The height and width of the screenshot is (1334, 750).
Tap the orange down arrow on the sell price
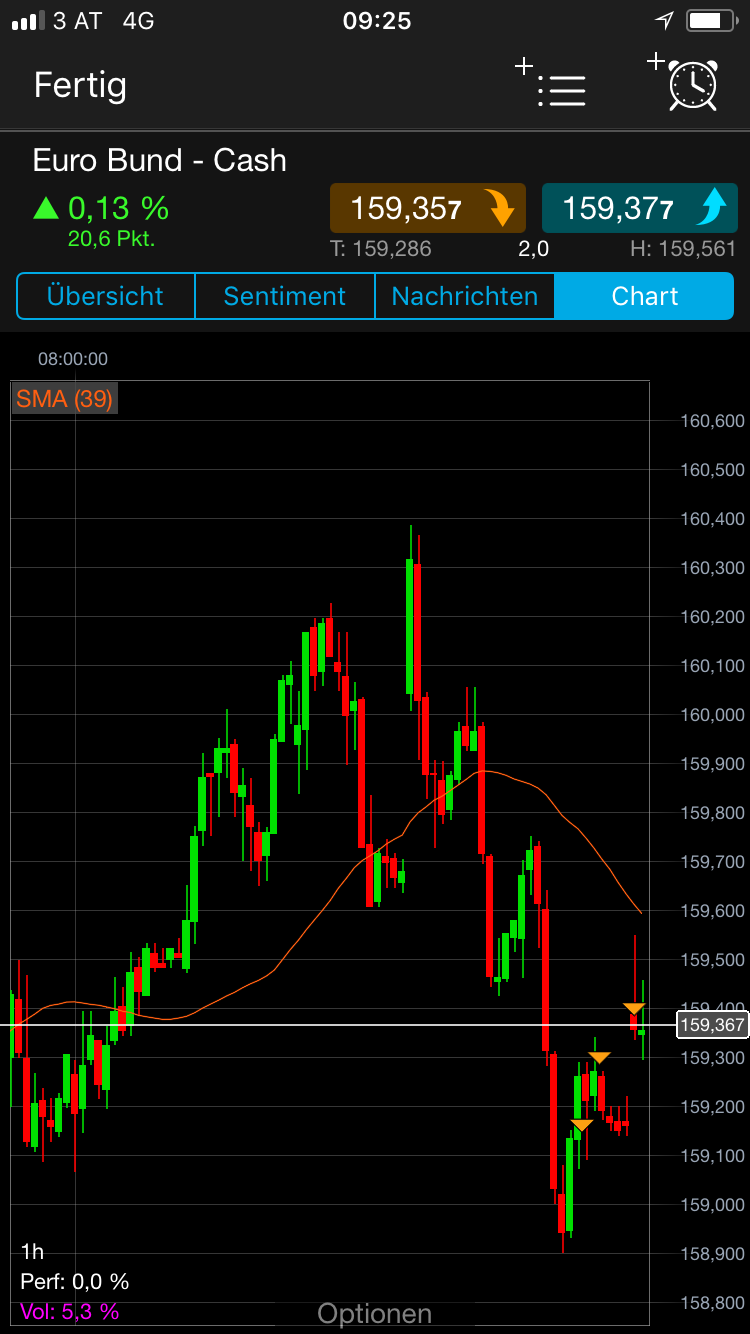click(x=500, y=208)
